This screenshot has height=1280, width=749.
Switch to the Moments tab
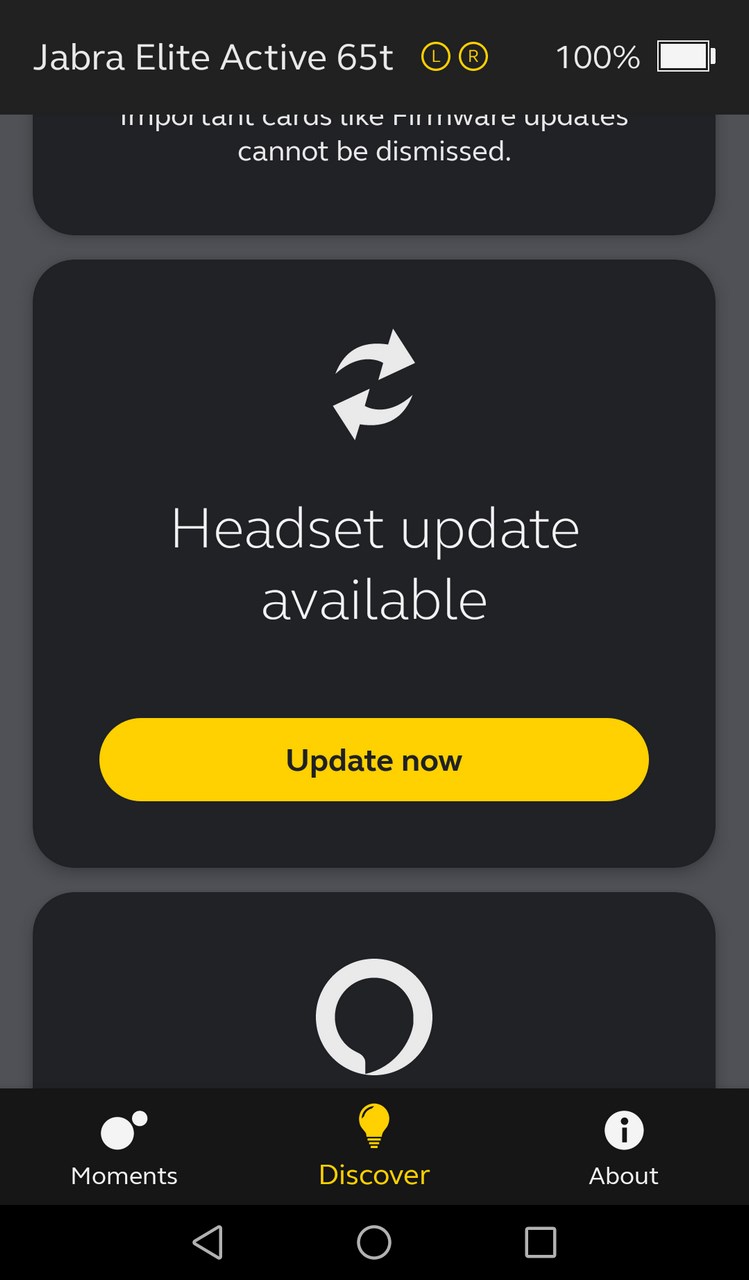pos(124,1147)
